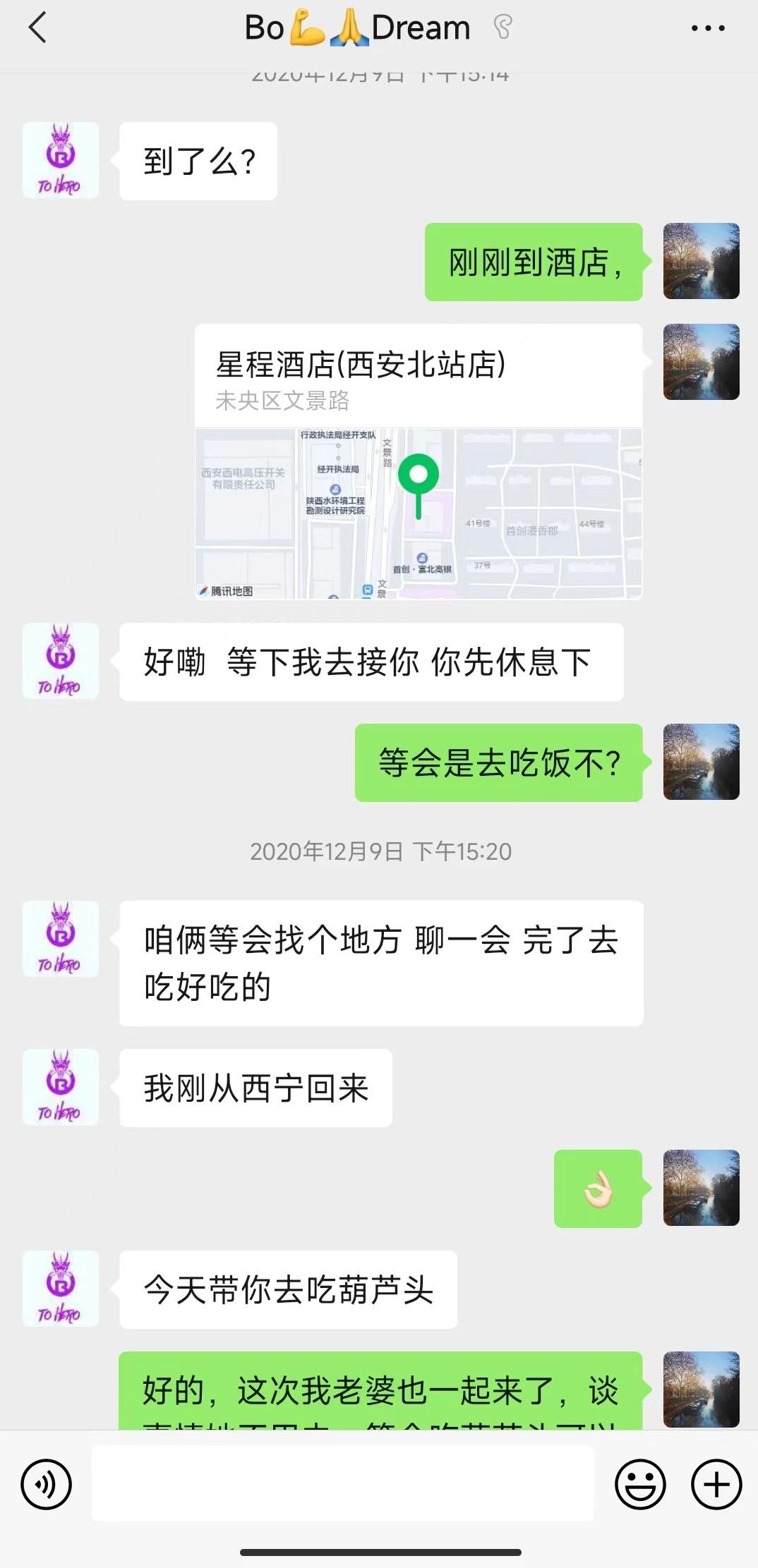Open the plus attachments menu

[x=716, y=1485]
